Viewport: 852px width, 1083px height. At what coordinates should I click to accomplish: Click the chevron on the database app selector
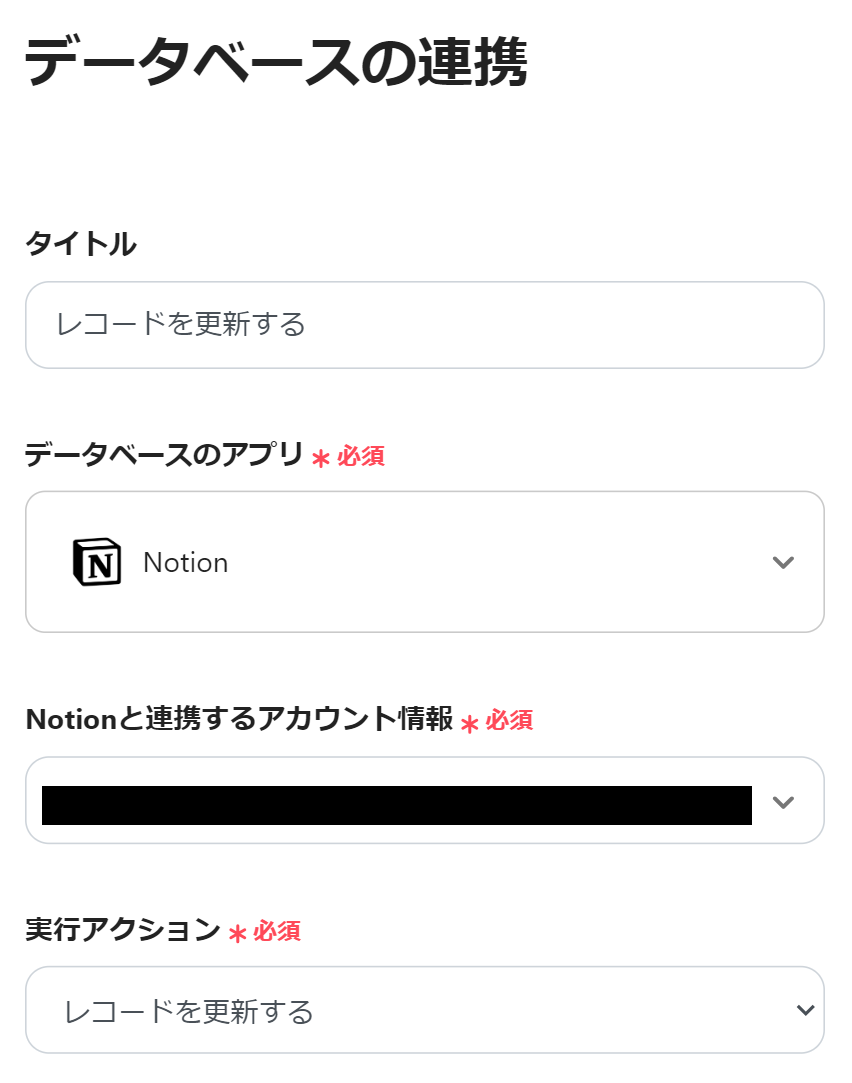(x=784, y=562)
